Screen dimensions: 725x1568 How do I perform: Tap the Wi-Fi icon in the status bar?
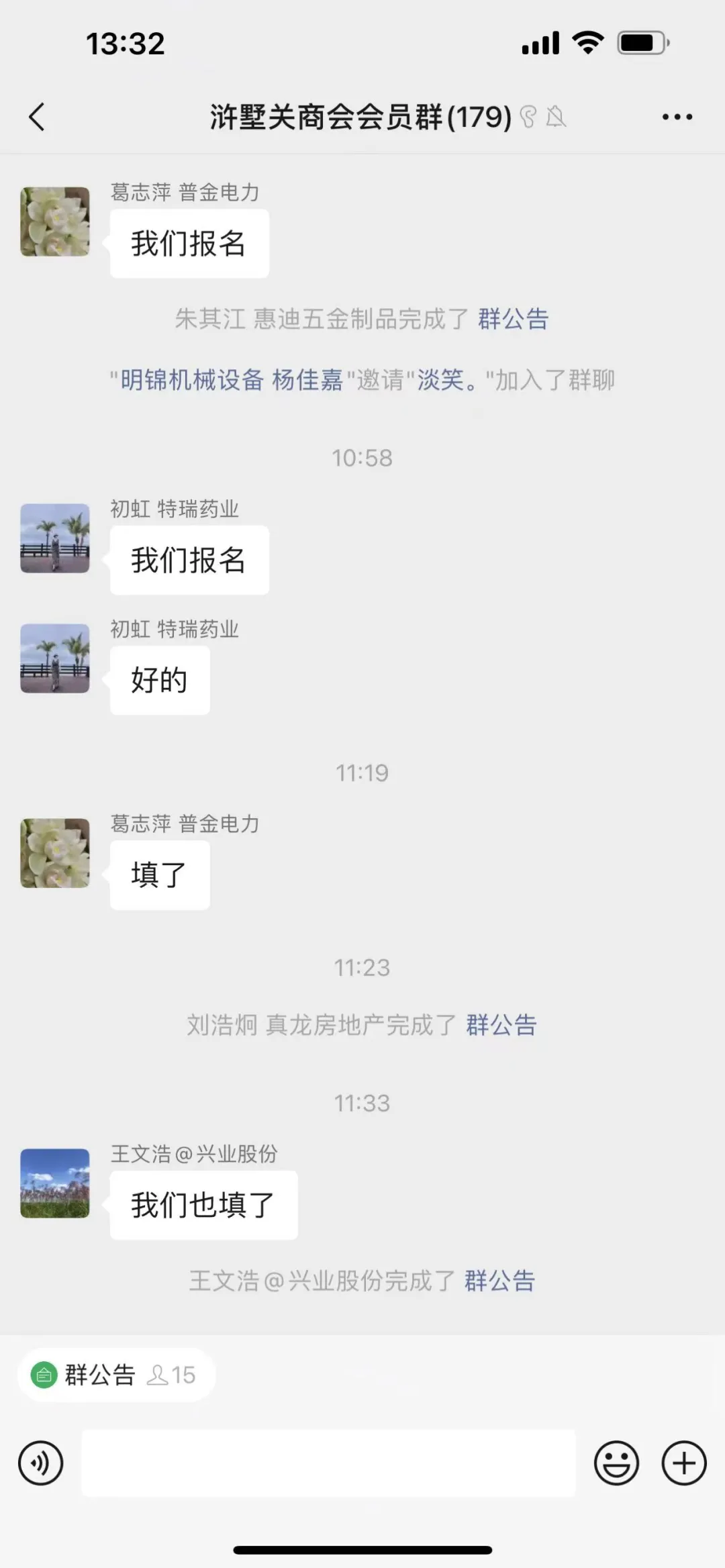pos(586,42)
